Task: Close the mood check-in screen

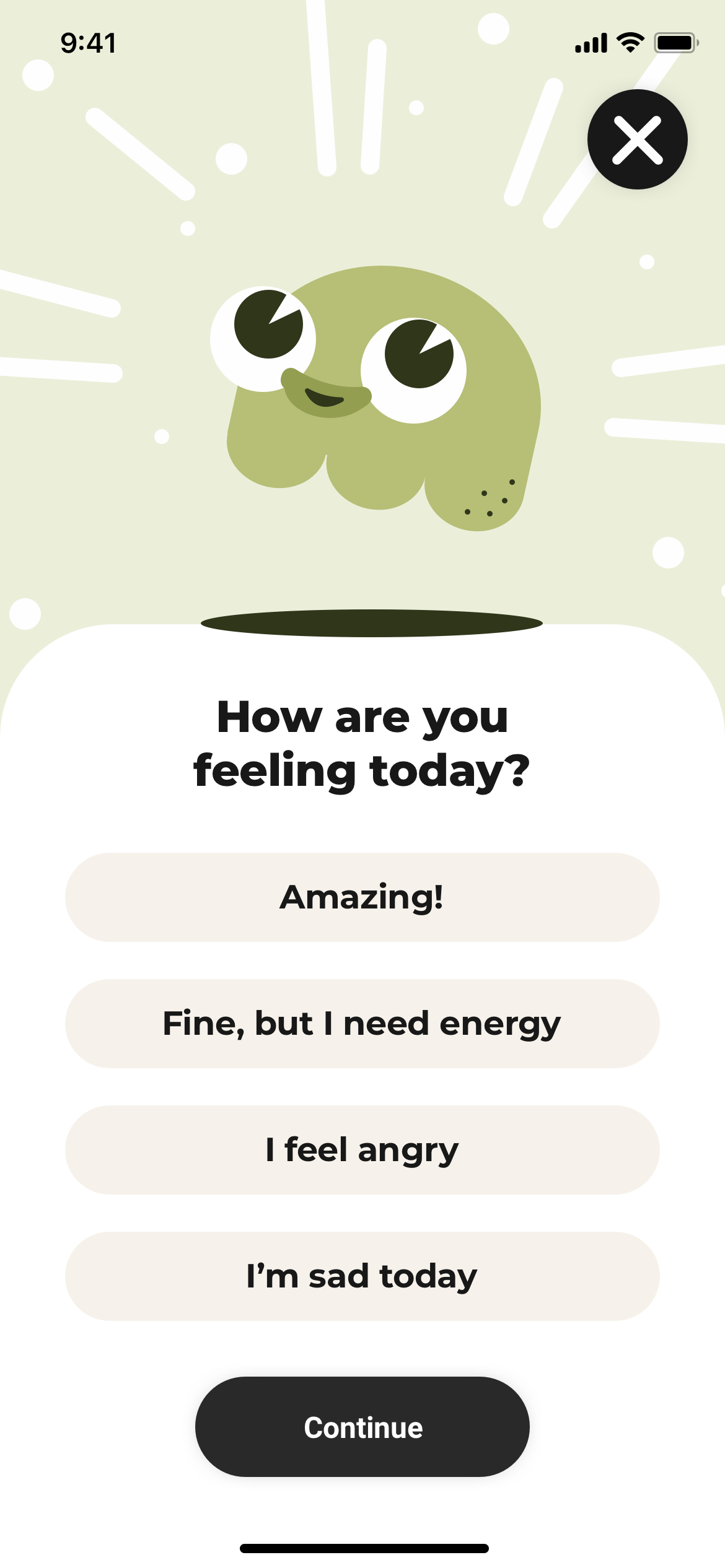Action: pyautogui.click(x=637, y=139)
